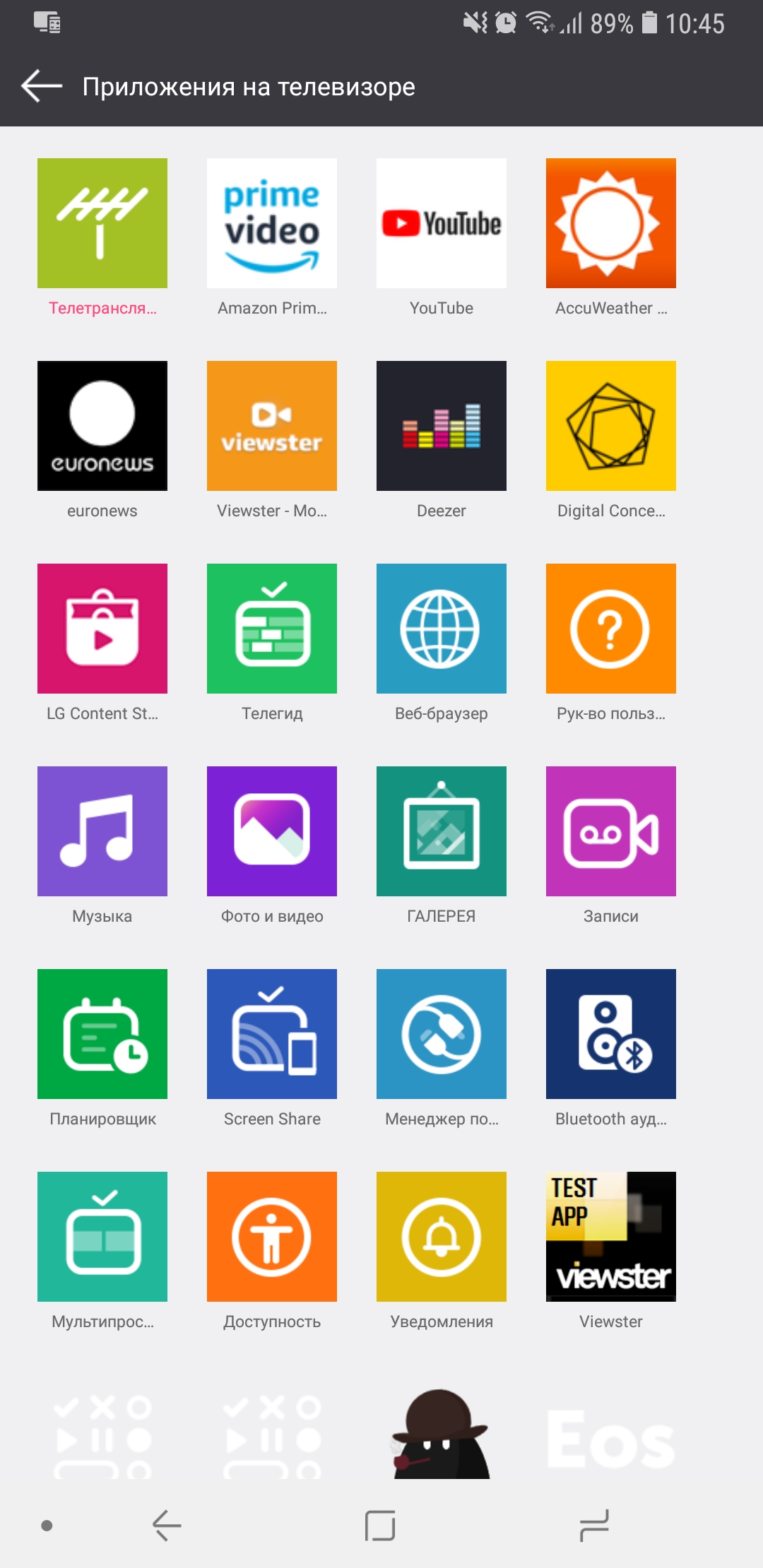Launch Digital Concert Hall
This screenshot has height=1568, width=763.
click(x=611, y=426)
